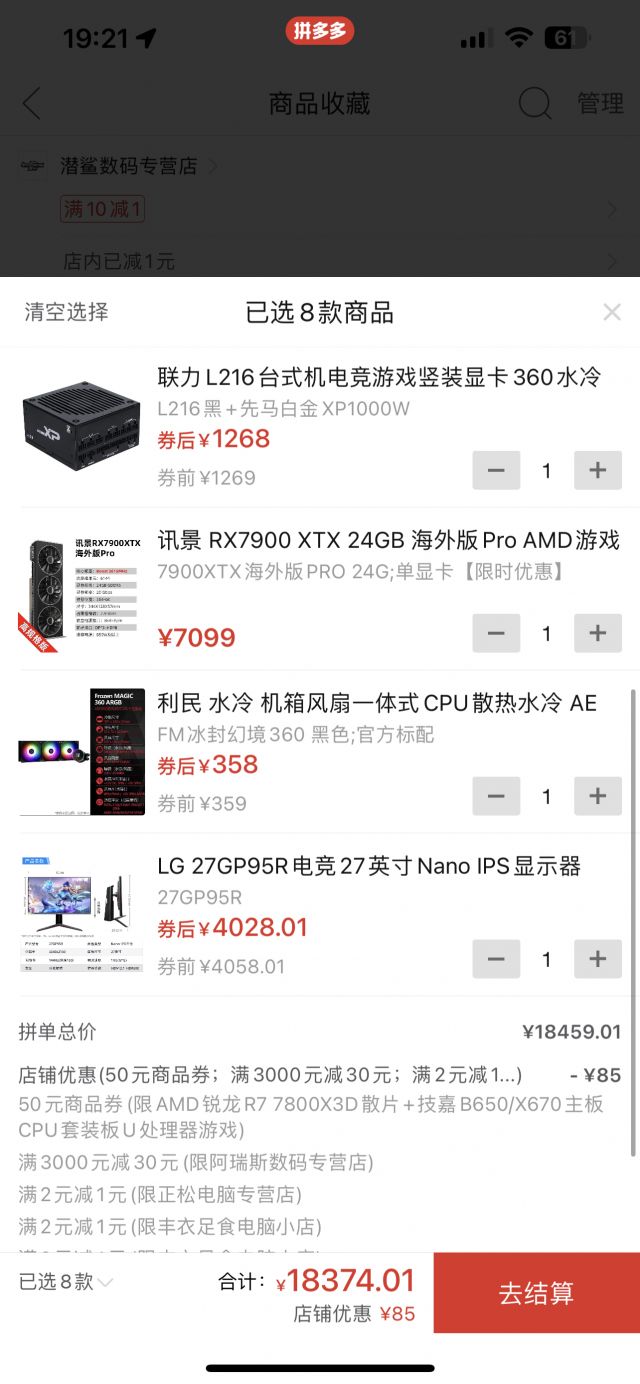Increase quantity of 利民 水冷 cooler

click(x=598, y=796)
